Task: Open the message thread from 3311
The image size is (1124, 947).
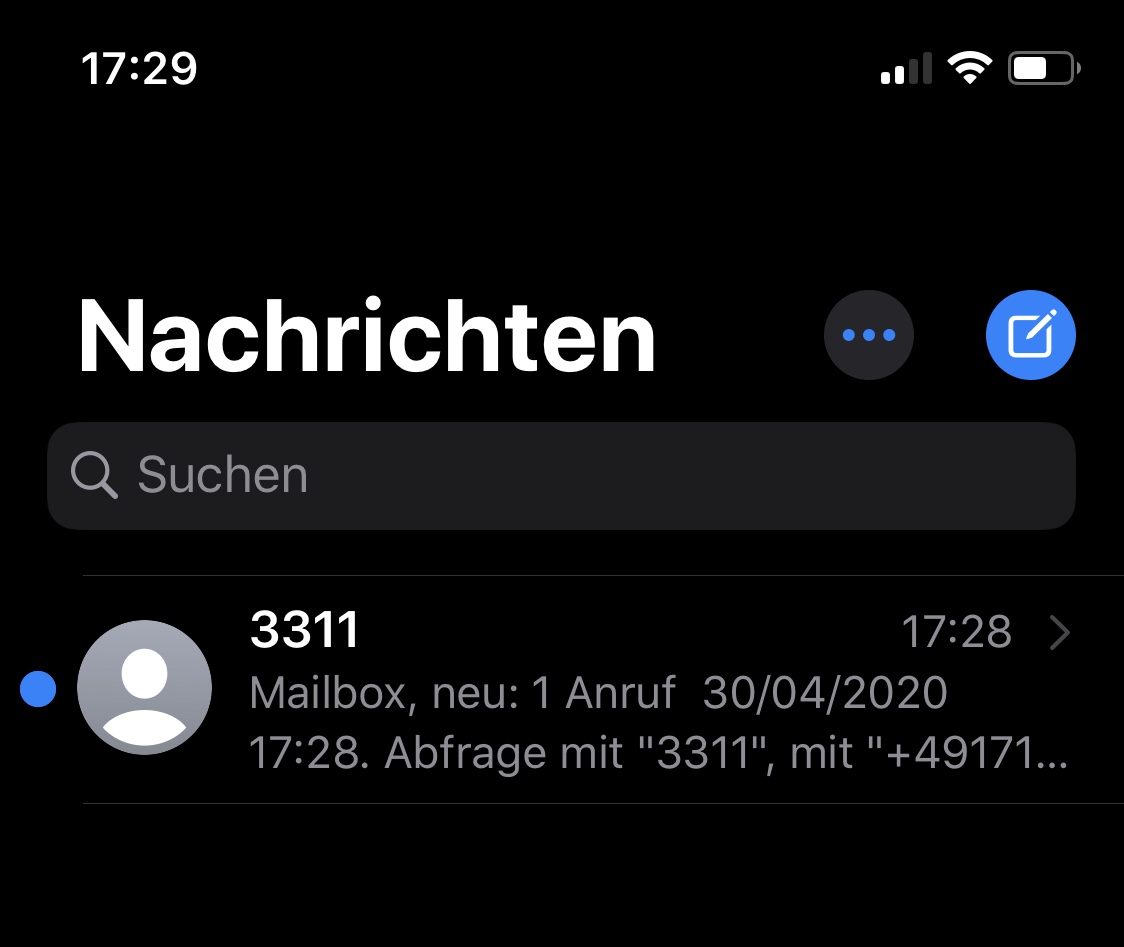Action: click(600, 690)
